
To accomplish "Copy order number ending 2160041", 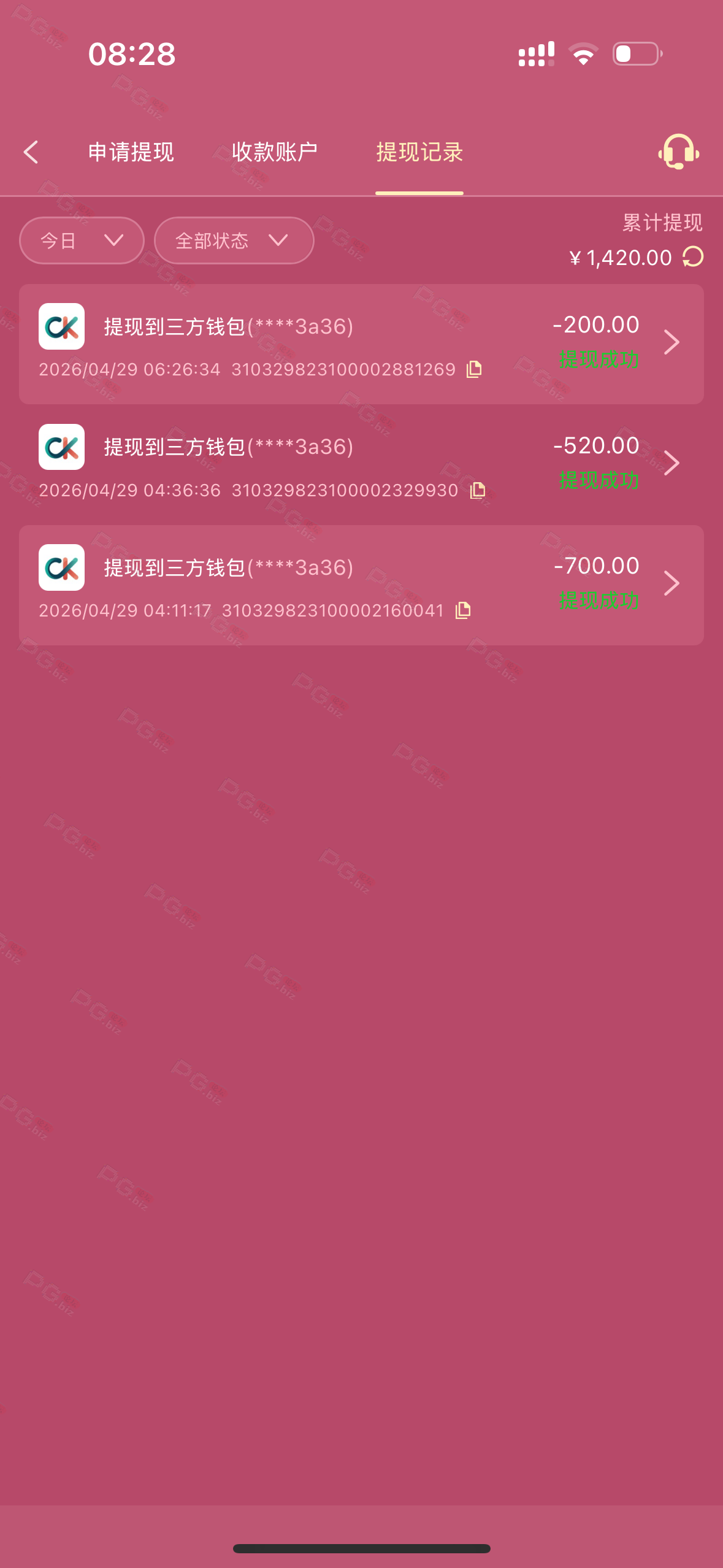I will tap(463, 610).
